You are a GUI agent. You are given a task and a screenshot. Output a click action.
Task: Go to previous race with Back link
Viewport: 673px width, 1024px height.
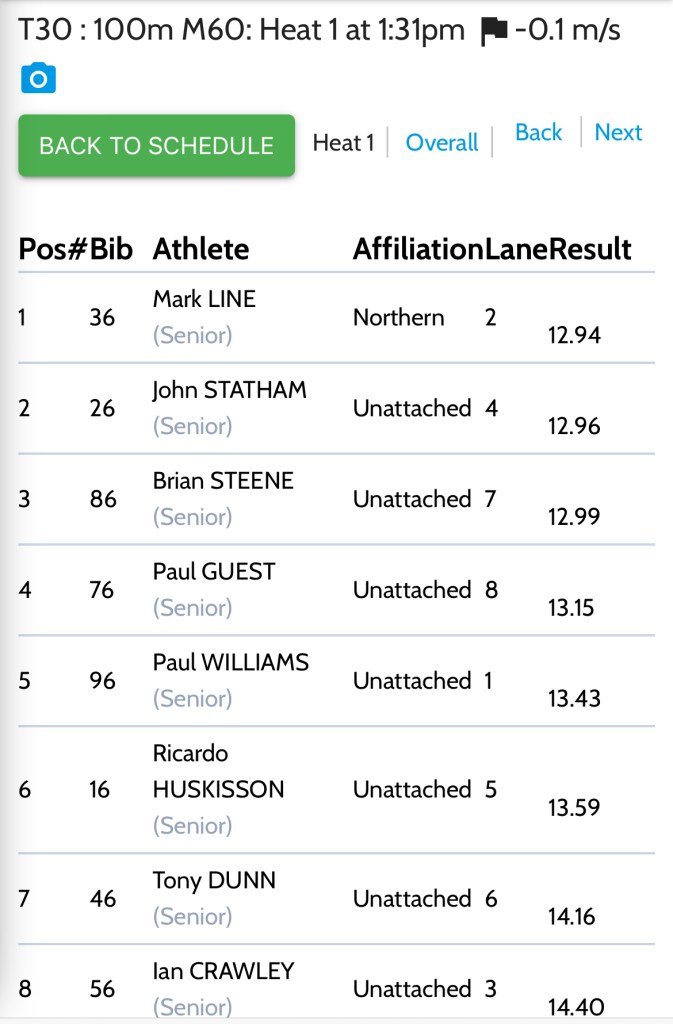tap(538, 132)
